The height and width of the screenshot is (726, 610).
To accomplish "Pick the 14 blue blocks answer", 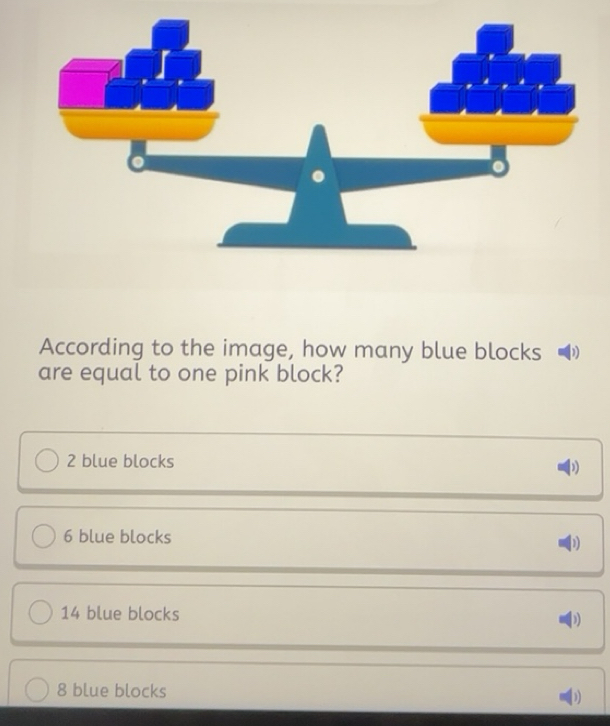I will [41, 614].
